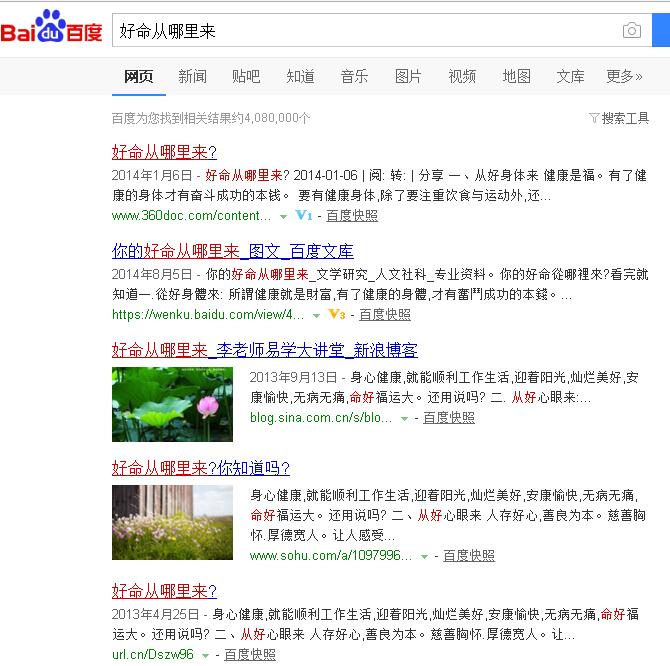Open the camera image search icon
The height and width of the screenshot is (666, 670).
pyautogui.click(x=631, y=31)
